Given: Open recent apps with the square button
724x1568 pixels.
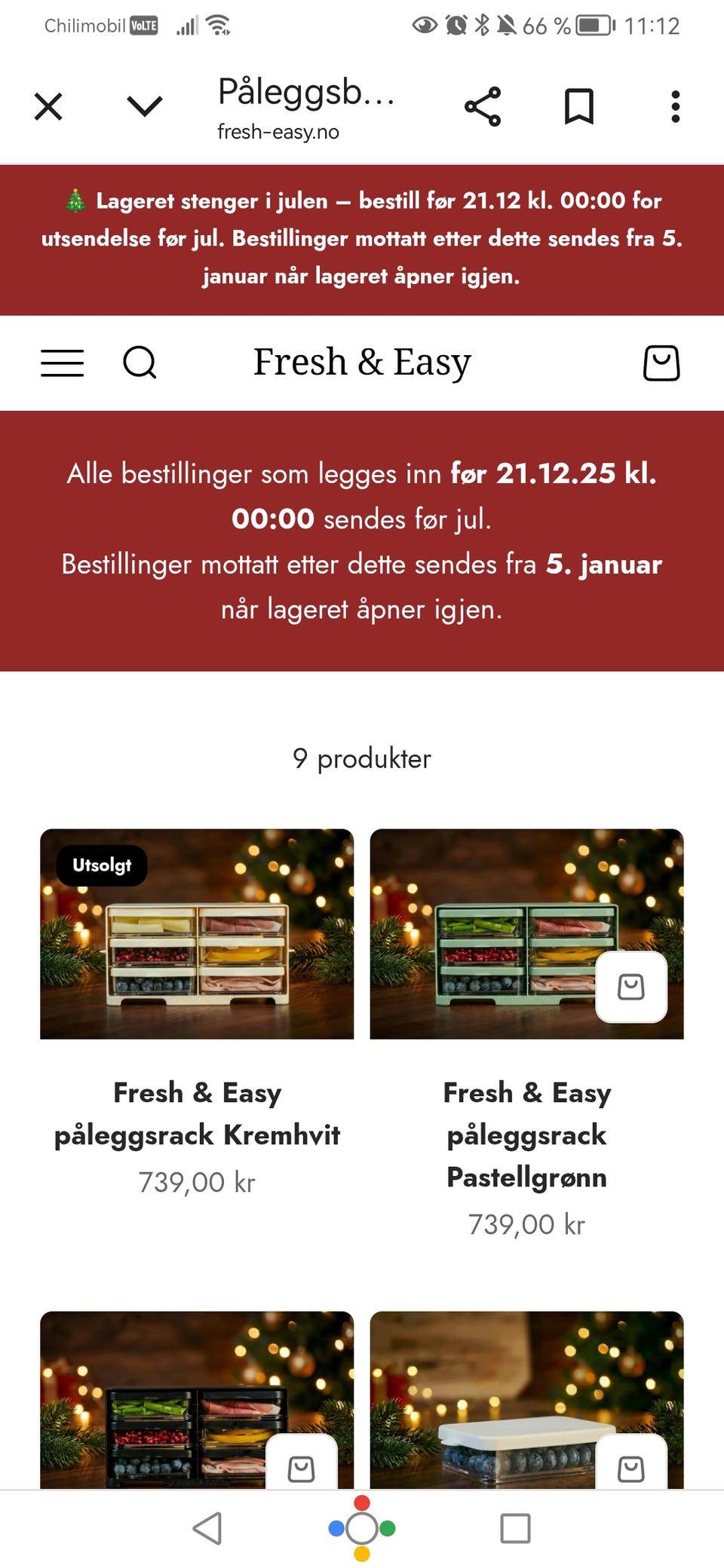Looking at the screenshot, I should pos(517,1527).
